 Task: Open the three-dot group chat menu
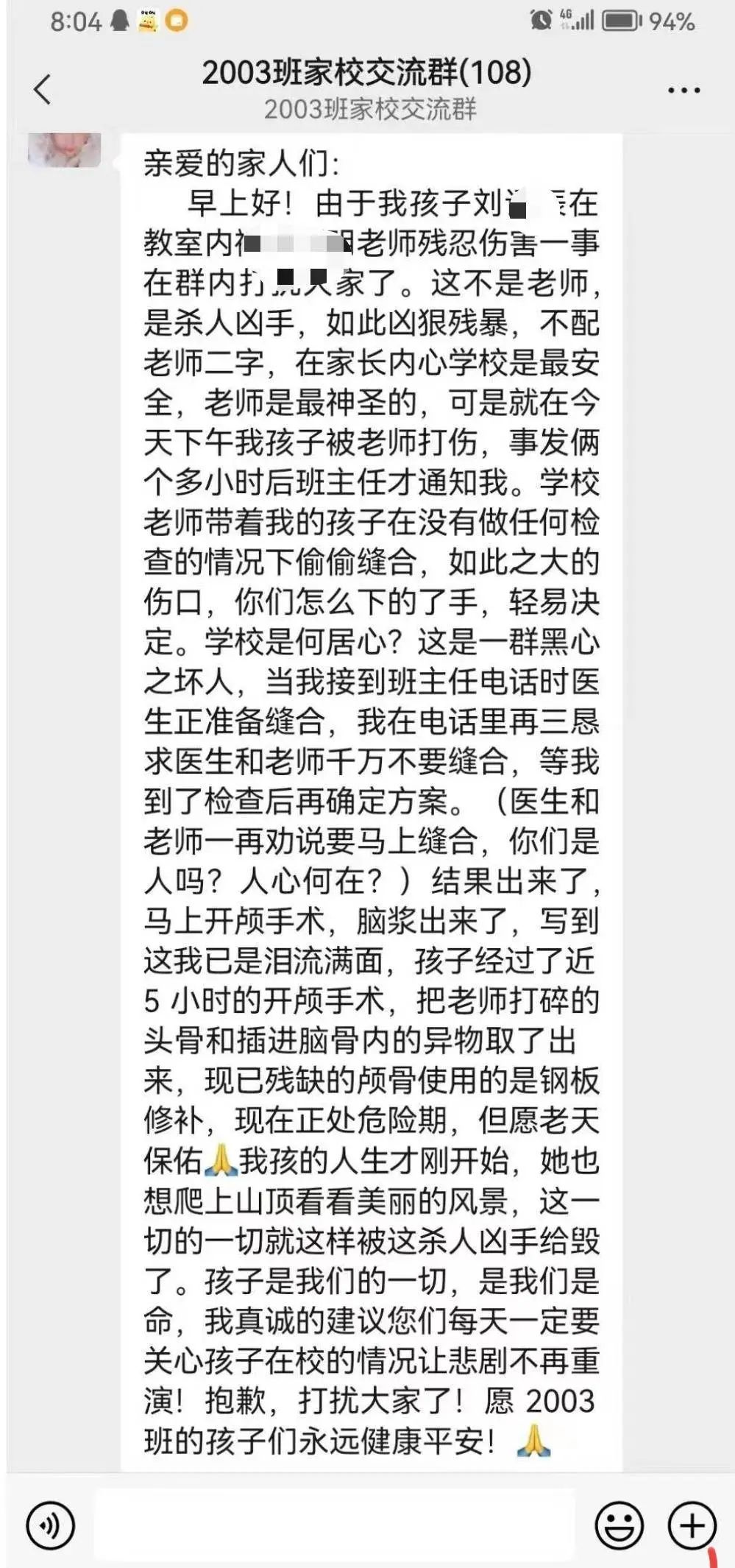(x=683, y=91)
